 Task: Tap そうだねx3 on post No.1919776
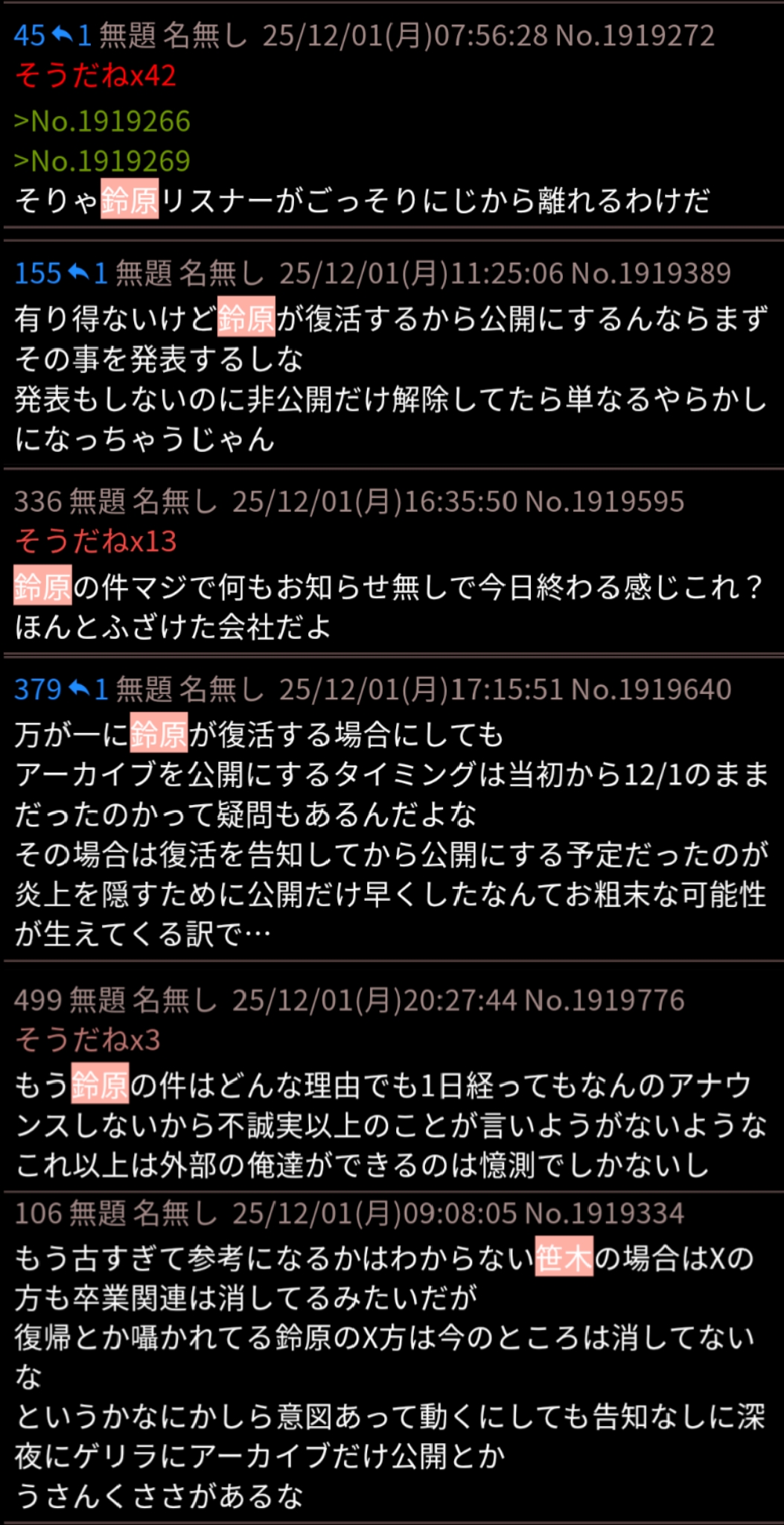point(88,1040)
